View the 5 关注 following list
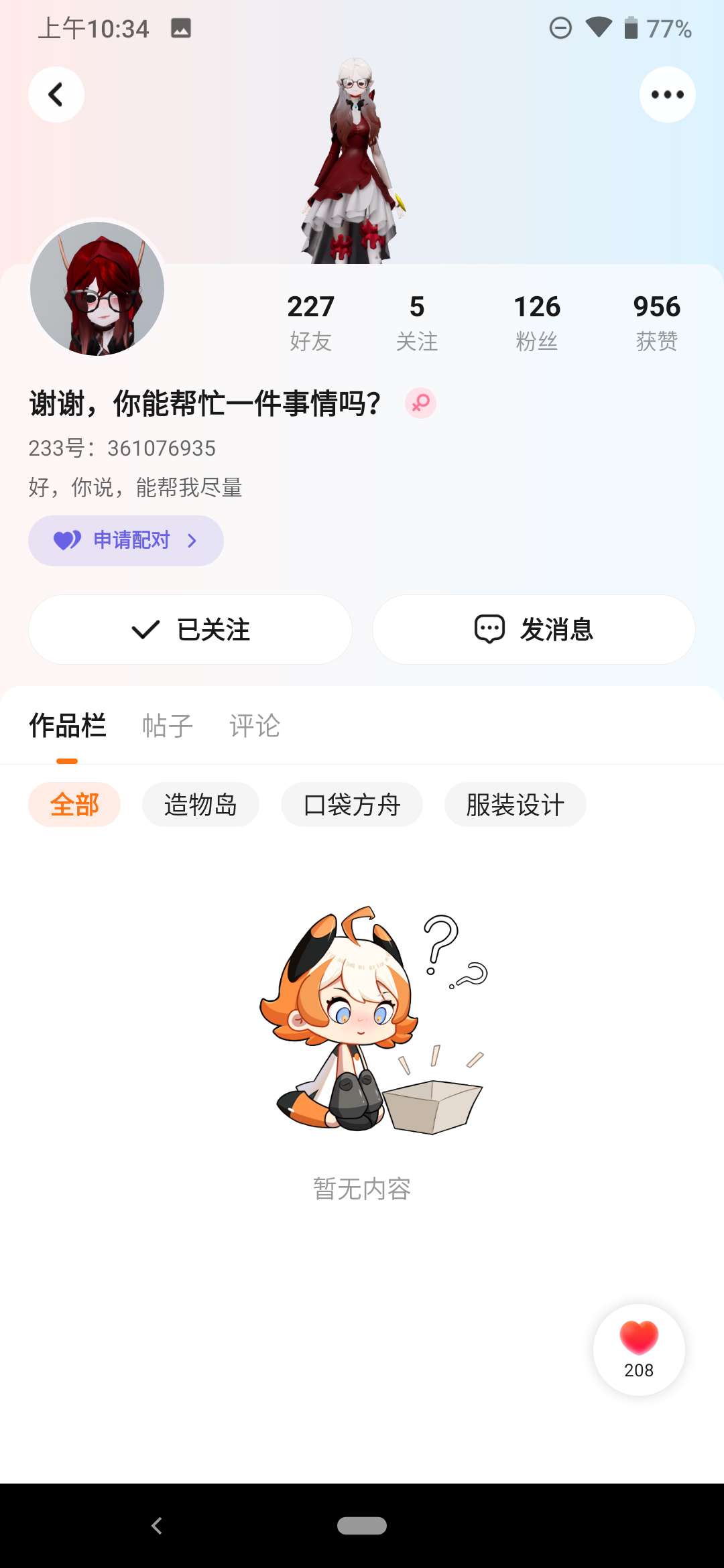 pos(416,322)
